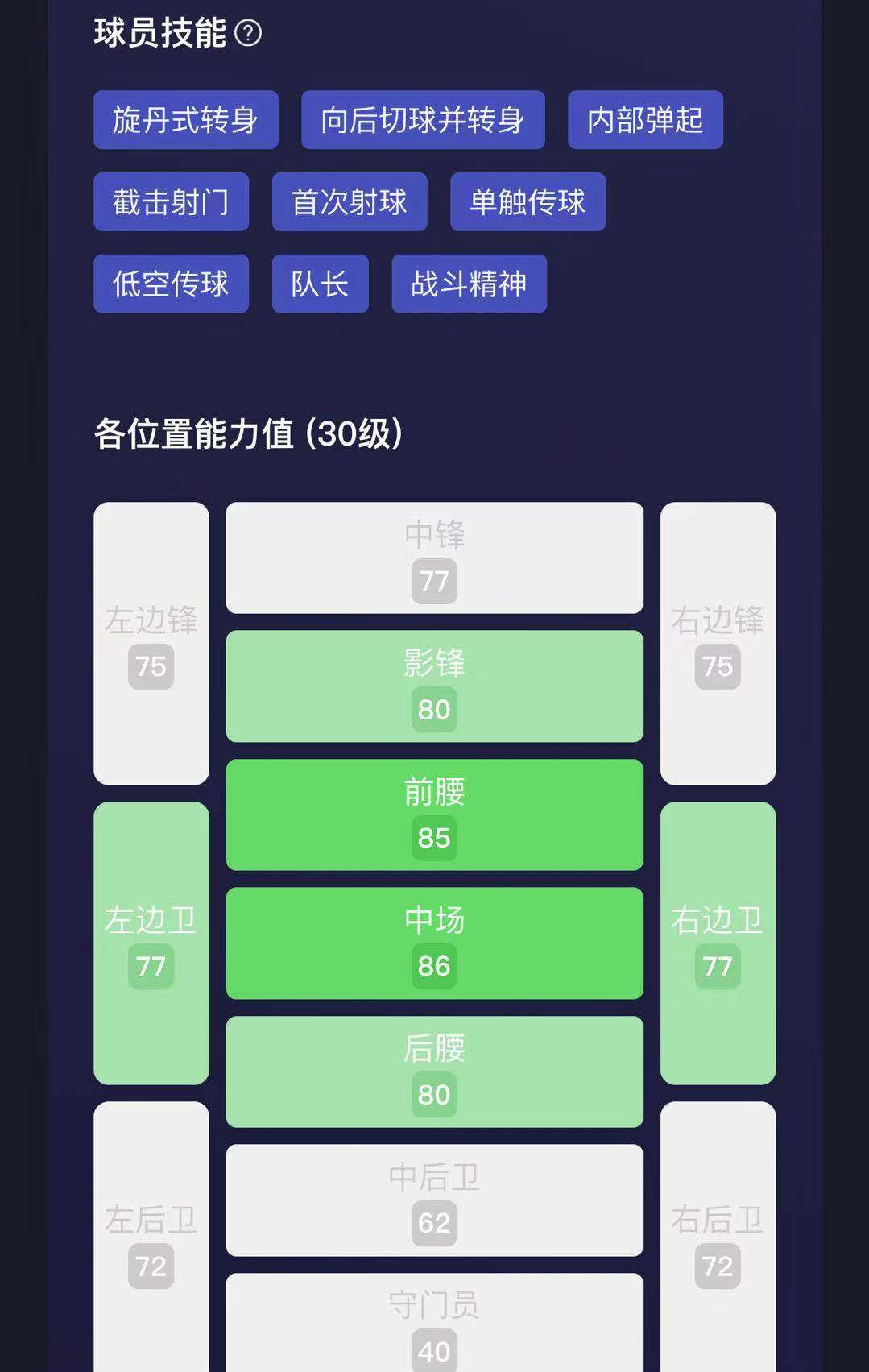Screen dimensions: 869x1372
Task: View the 低空传球 skill chip
Action: 171,284
